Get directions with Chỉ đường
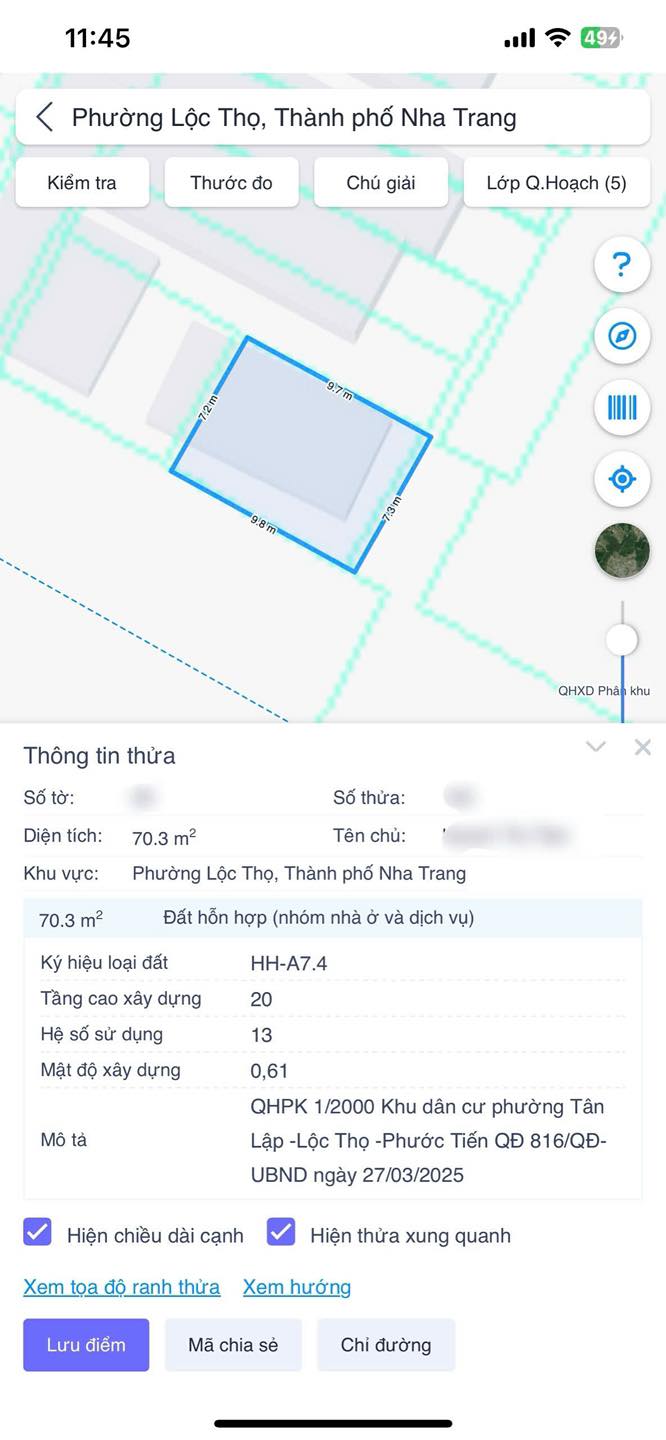This screenshot has height=1440, width=666. tap(386, 1345)
